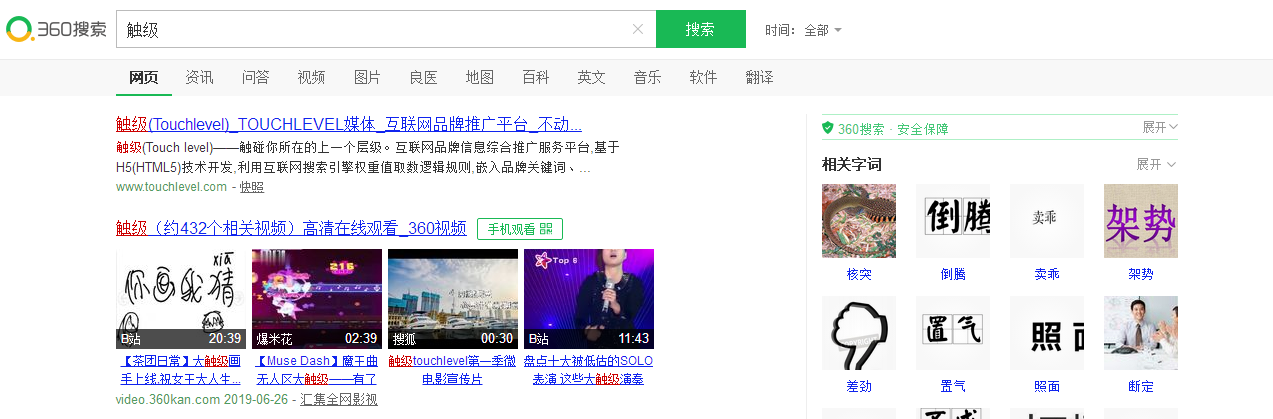Switch to the 问答 tab
The image size is (1273, 419).
255,77
